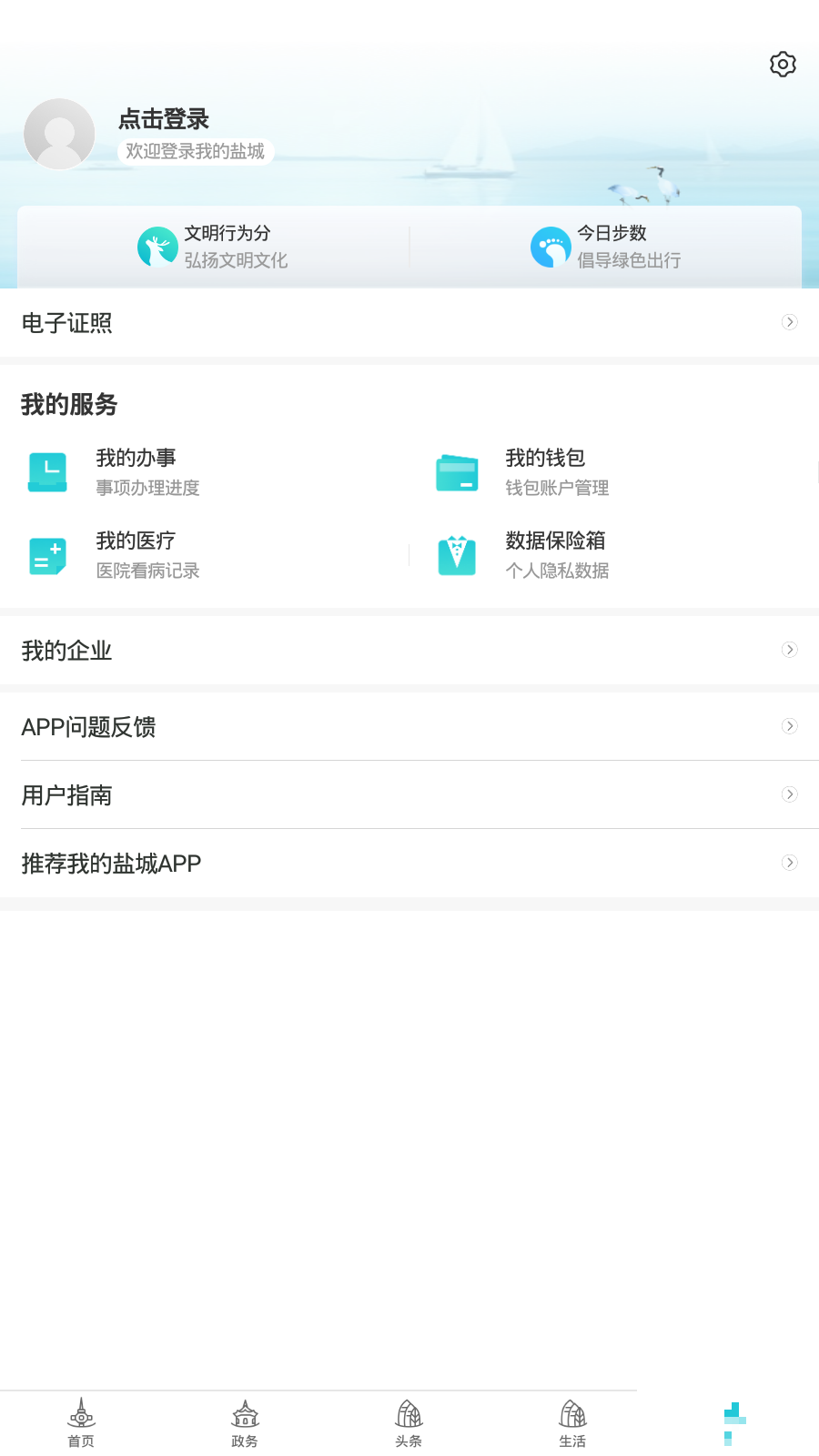The width and height of the screenshot is (819, 1456).
Task: Tap 点击登录 to log in
Action: pyautogui.click(x=164, y=119)
